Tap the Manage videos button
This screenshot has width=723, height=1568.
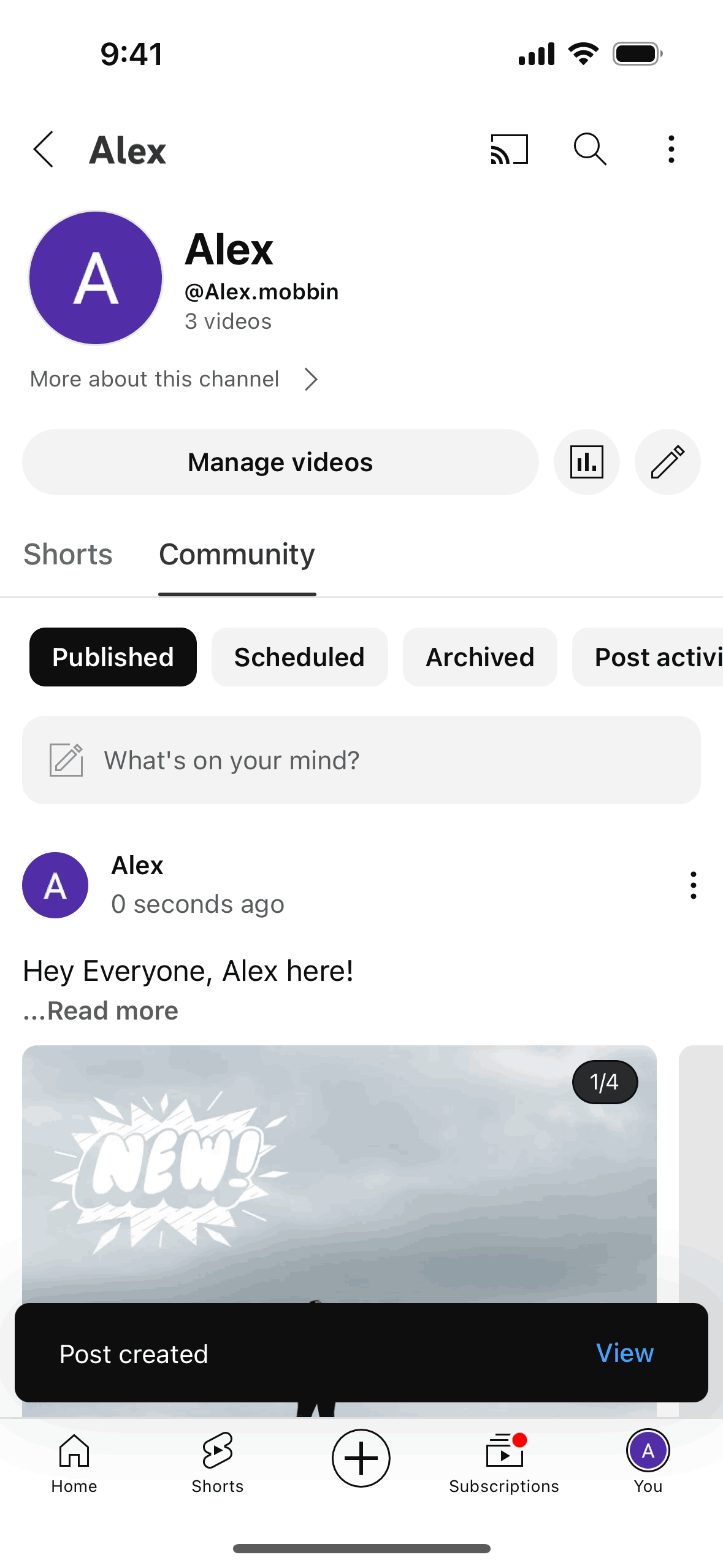[280, 462]
